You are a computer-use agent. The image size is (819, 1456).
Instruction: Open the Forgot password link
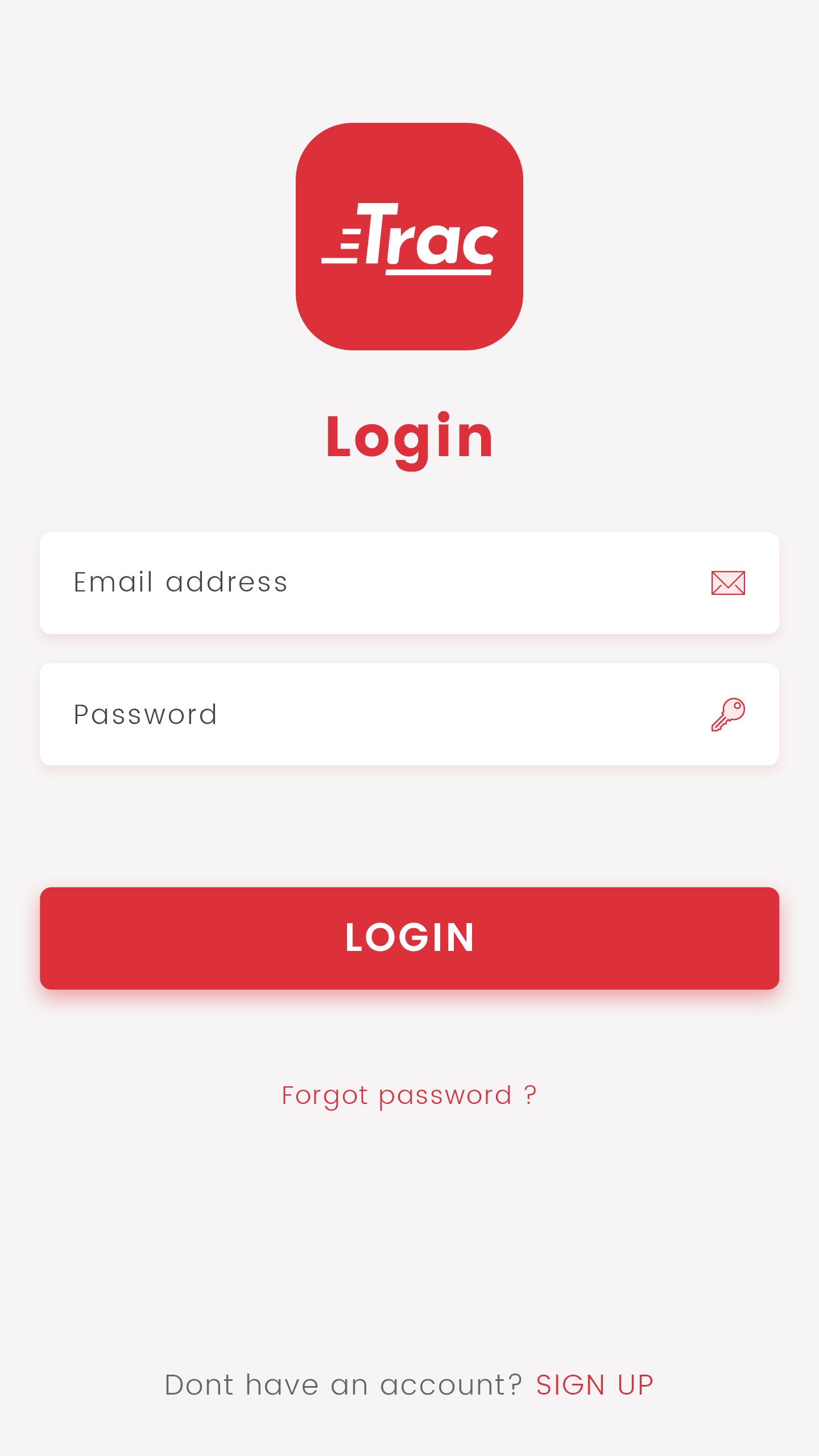pyautogui.click(x=409, y=1095)
